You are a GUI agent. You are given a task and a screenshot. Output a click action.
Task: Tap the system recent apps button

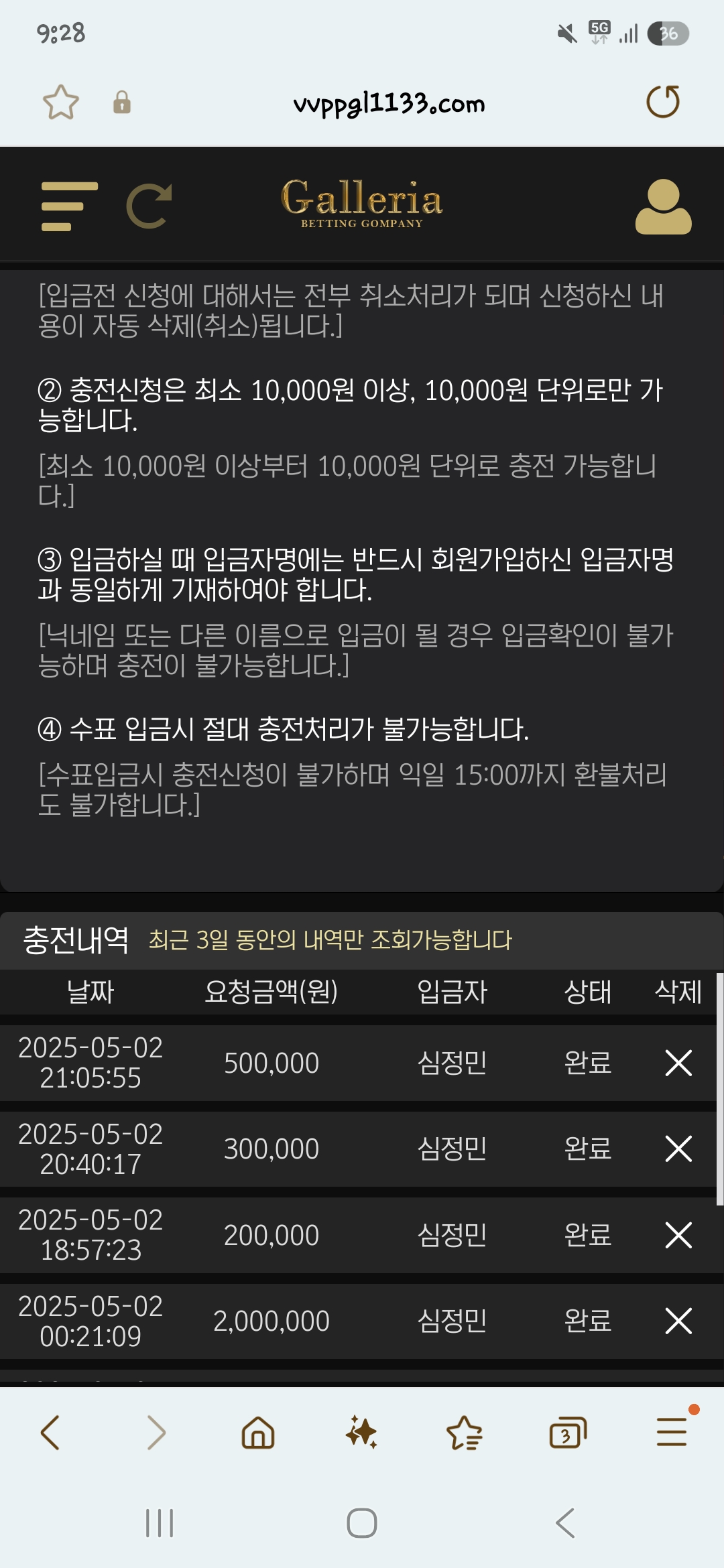pyautogui.click(x=160, y=1523)
